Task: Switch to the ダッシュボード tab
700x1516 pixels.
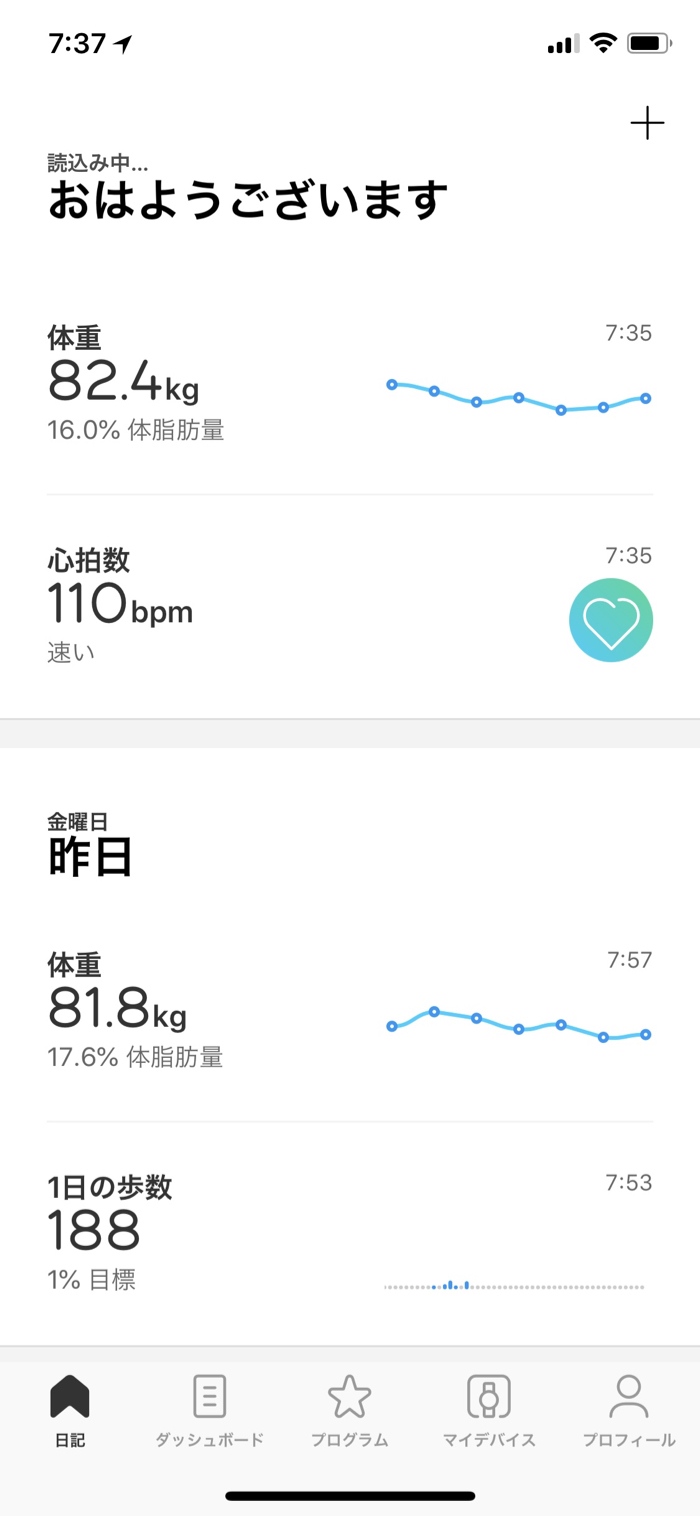Action: [209, 1410]
